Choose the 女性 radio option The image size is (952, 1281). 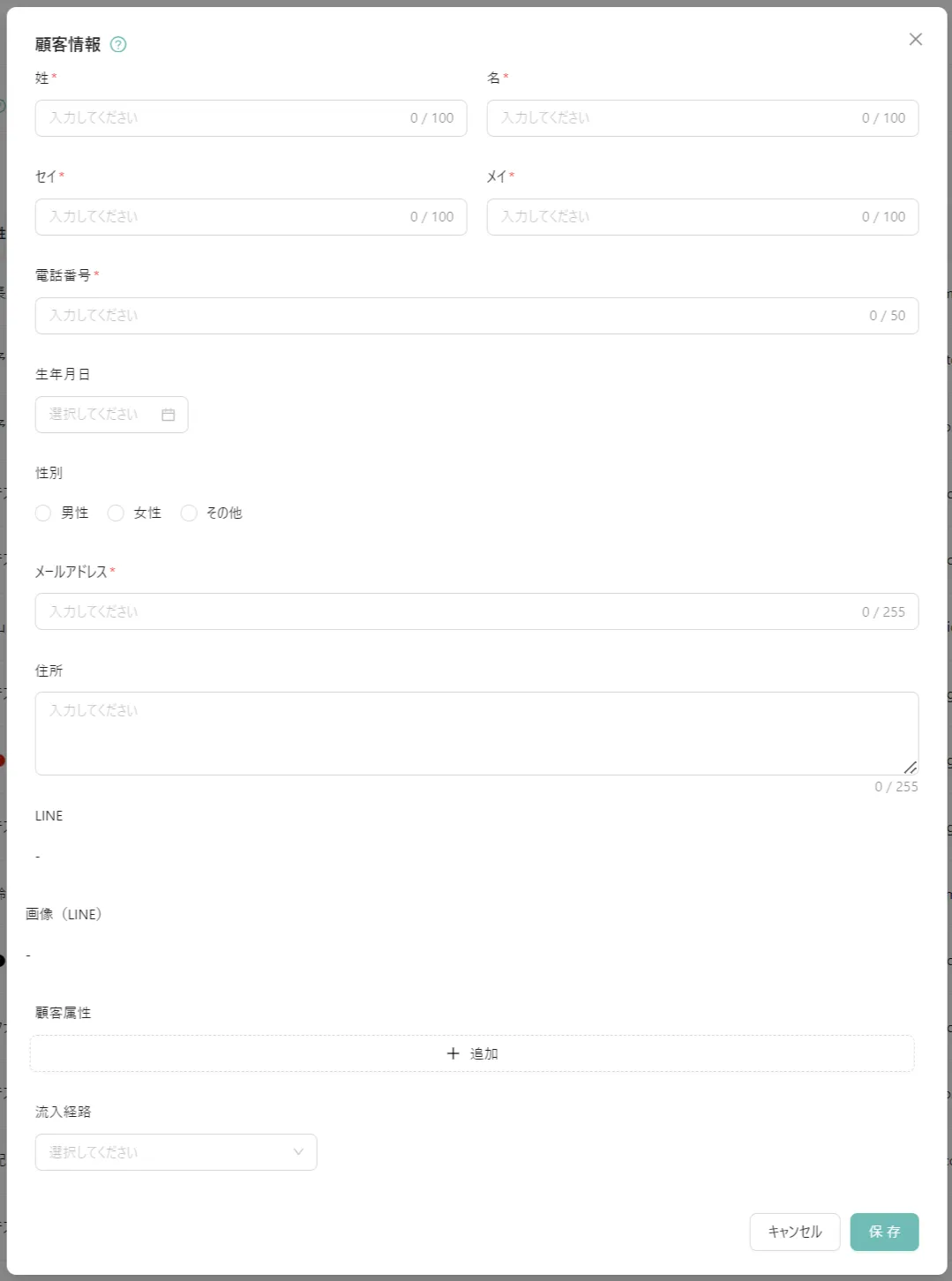tap(116, 513)
